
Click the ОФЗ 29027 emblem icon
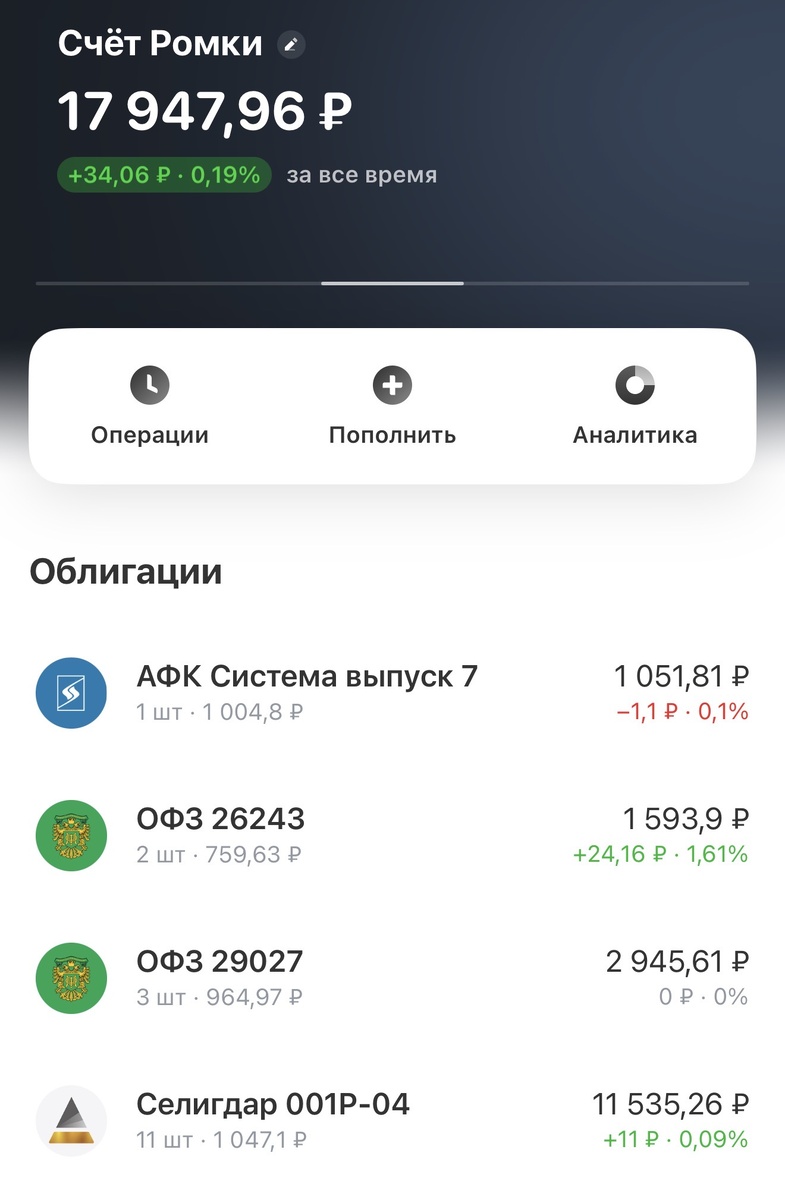[70, 978]
